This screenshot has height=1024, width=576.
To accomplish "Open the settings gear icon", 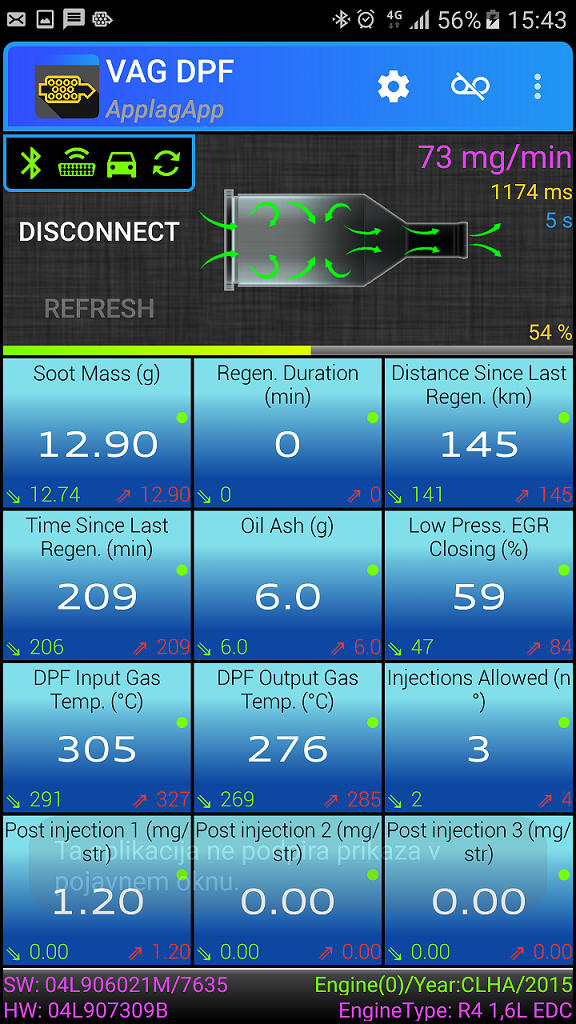I will tap(393, 86).
